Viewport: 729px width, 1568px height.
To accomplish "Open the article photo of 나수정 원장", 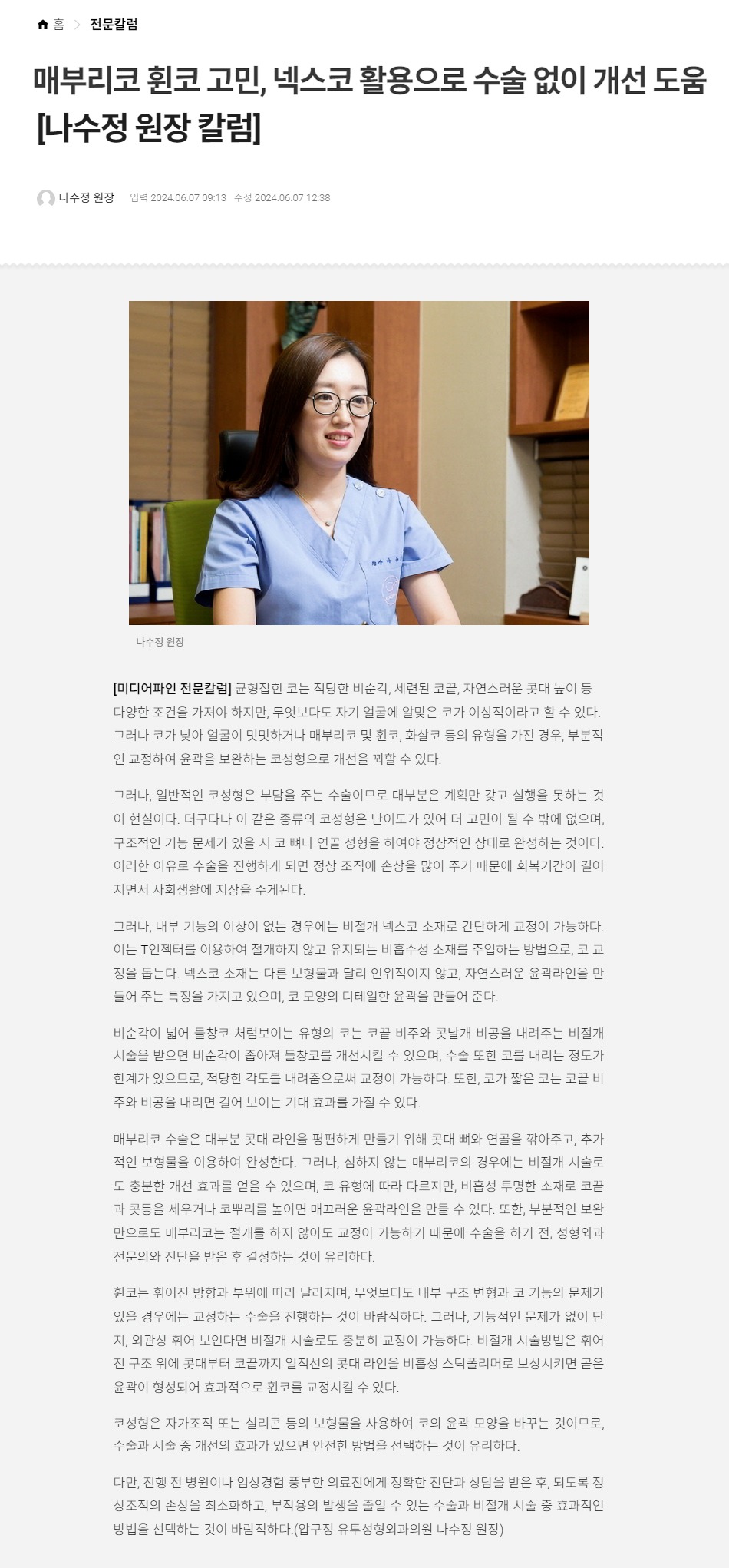I will (359, 463).
